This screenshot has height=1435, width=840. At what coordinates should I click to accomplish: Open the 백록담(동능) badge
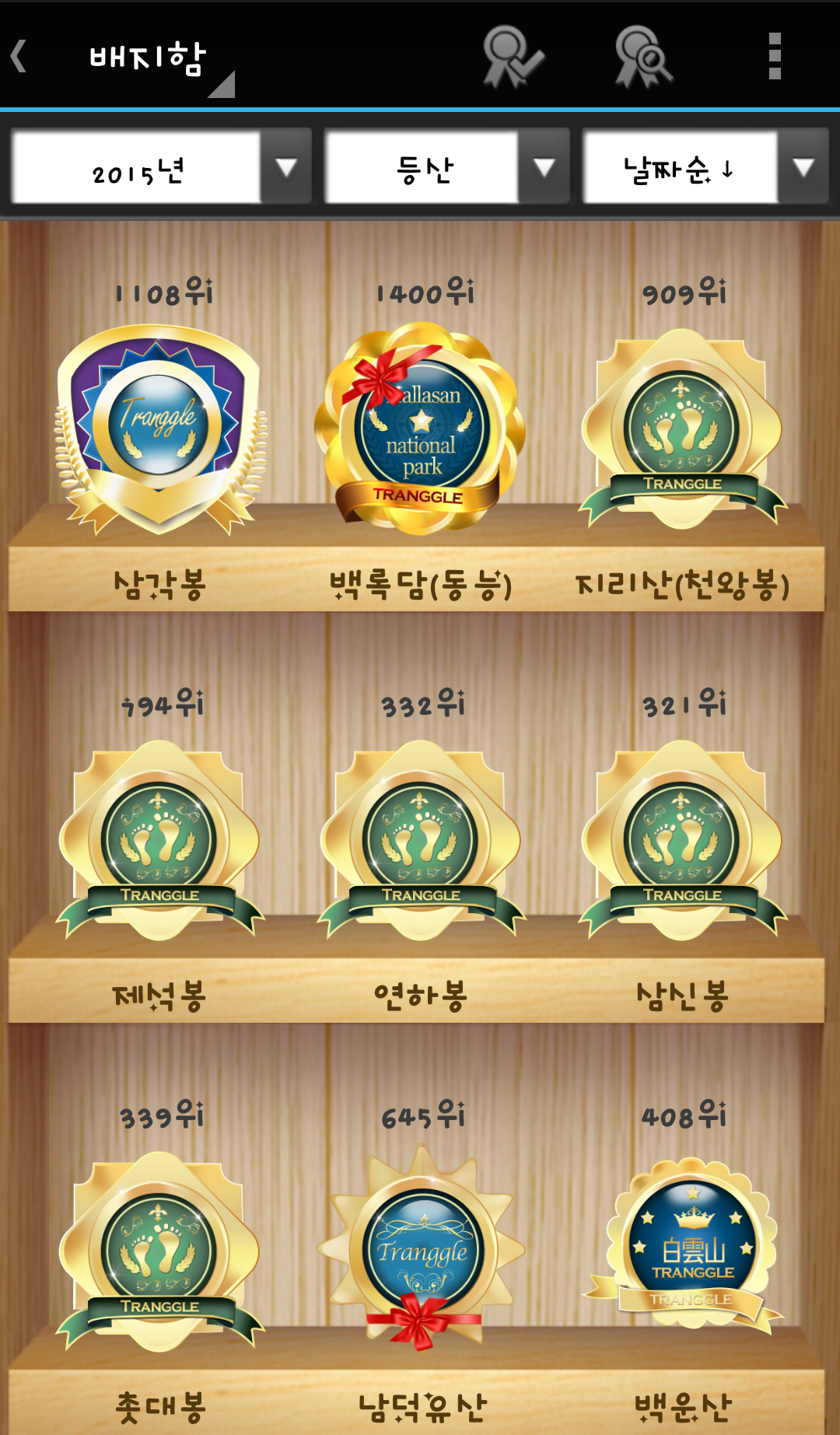pos(420,429)
